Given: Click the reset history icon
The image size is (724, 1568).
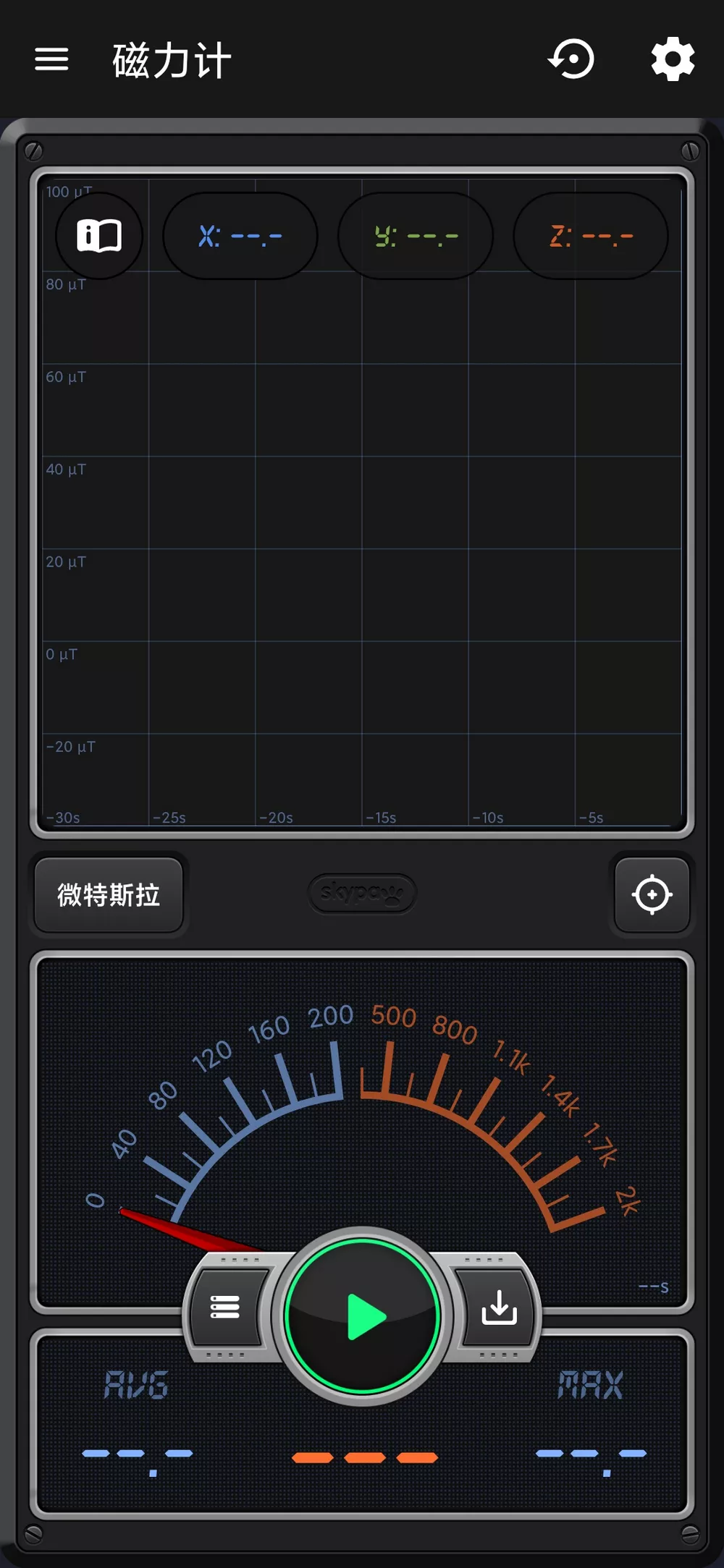Looking at the screenshot, I should pos(571,59).
